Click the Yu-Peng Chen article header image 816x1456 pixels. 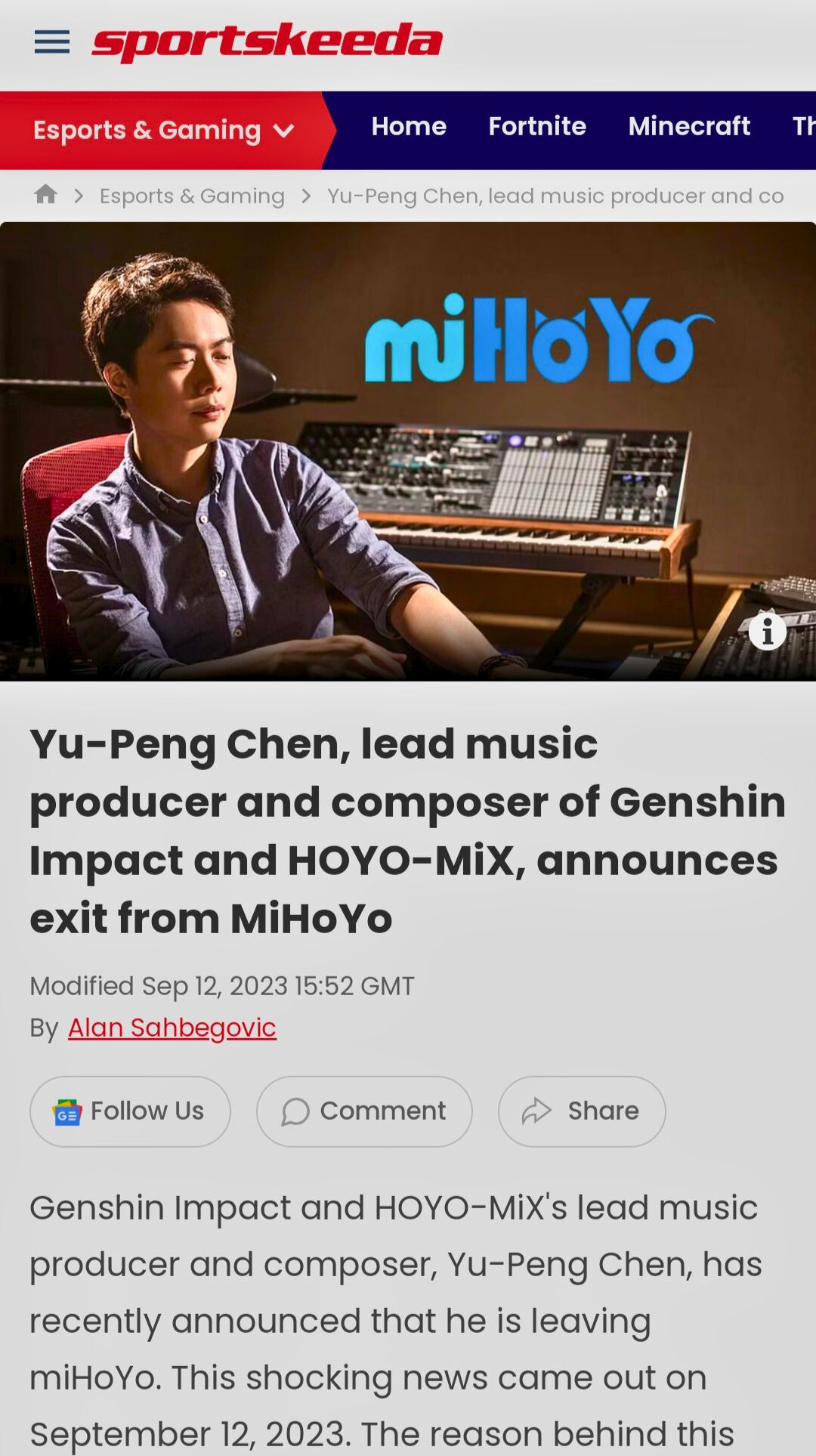pyautogui.click(x=408, y=451)
